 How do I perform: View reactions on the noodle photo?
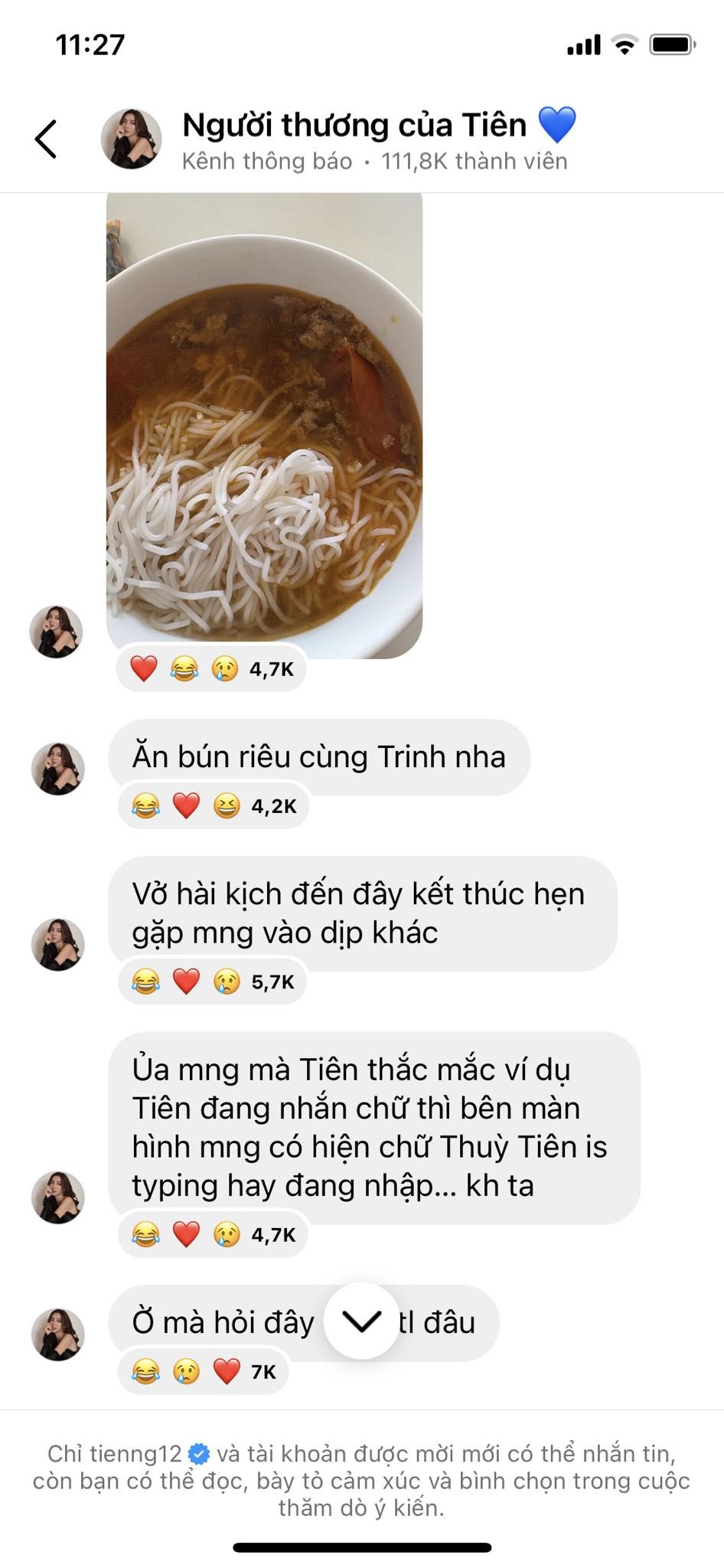211,669
